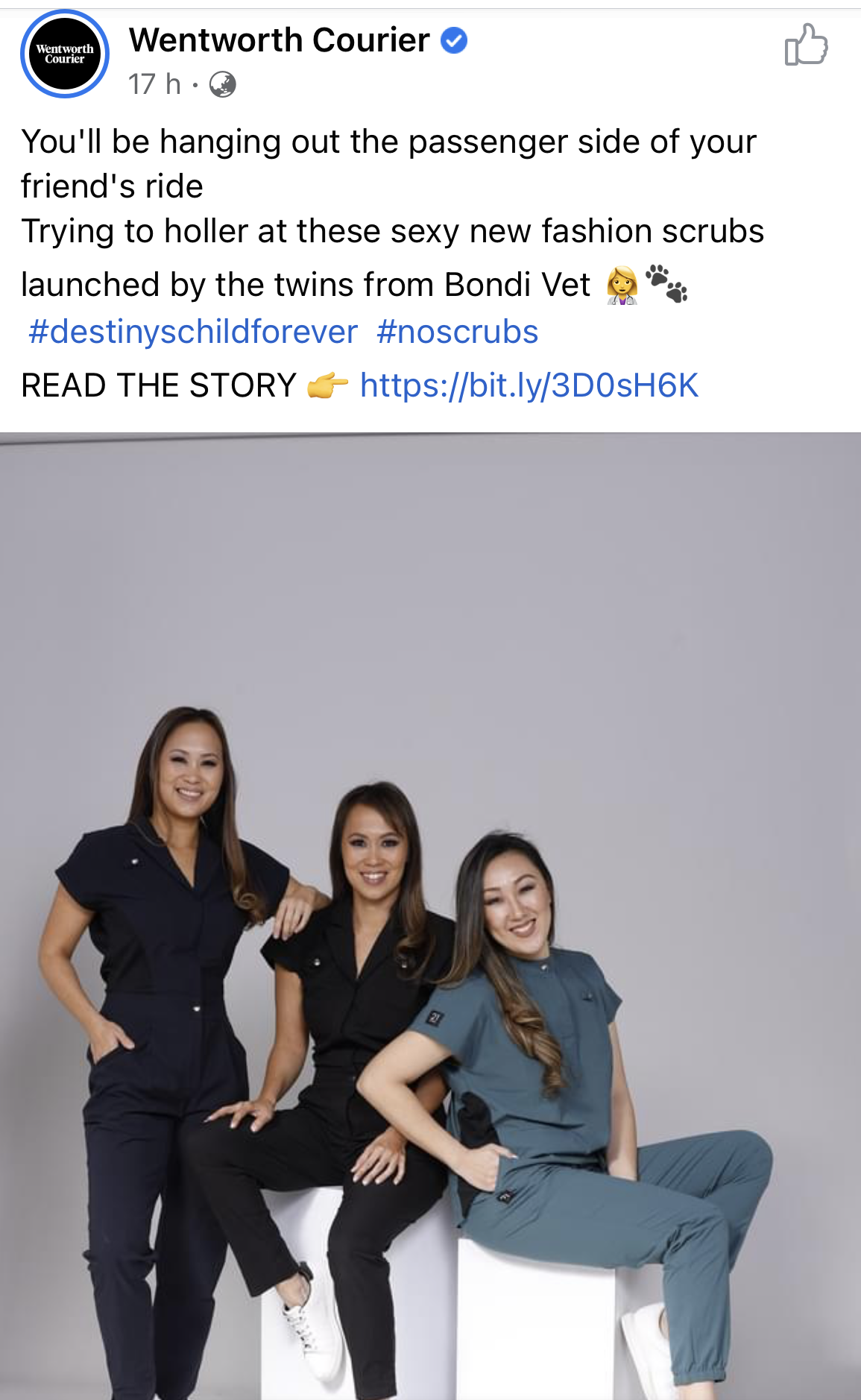Click the READ THE STORY text
This screenshot has height=1400, width=861.
(x=158, y=385)
